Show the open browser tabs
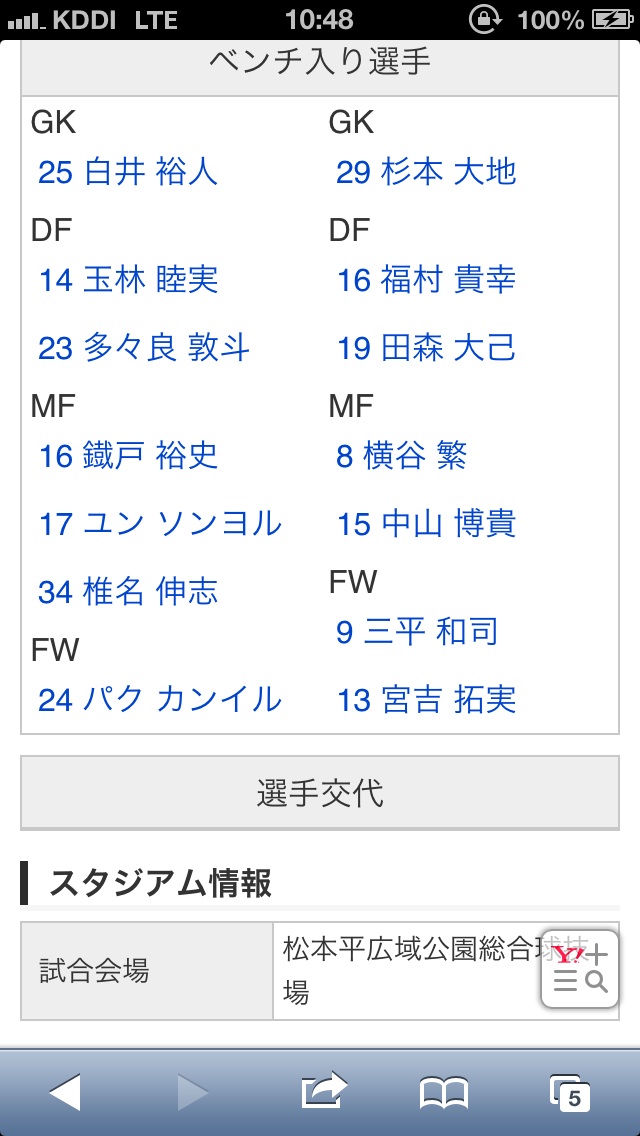Image resolution: width=640 pixels, height=1136 pixels. [570, 1092]
